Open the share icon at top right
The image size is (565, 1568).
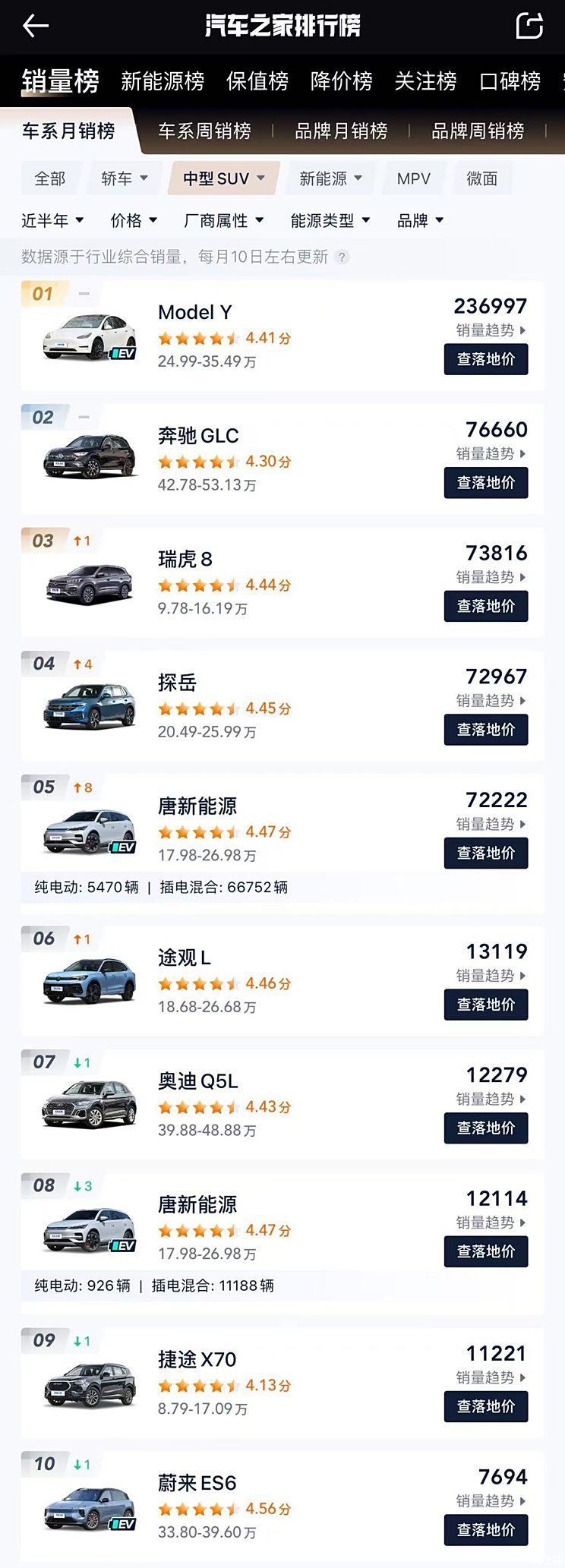529,26
